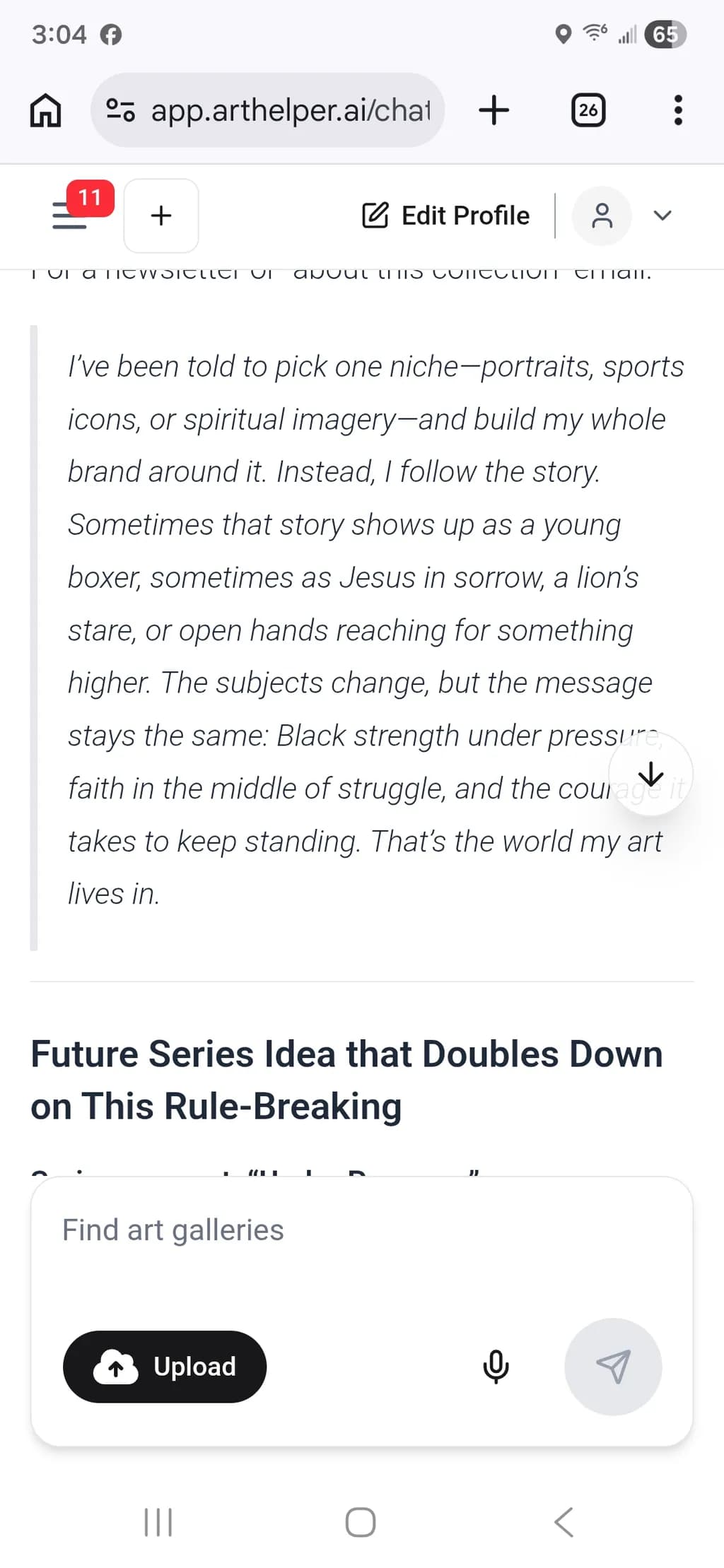Expand the account dropdown chevron
This screenshot has height=1568, width=724.
click(x=662, y=216)
